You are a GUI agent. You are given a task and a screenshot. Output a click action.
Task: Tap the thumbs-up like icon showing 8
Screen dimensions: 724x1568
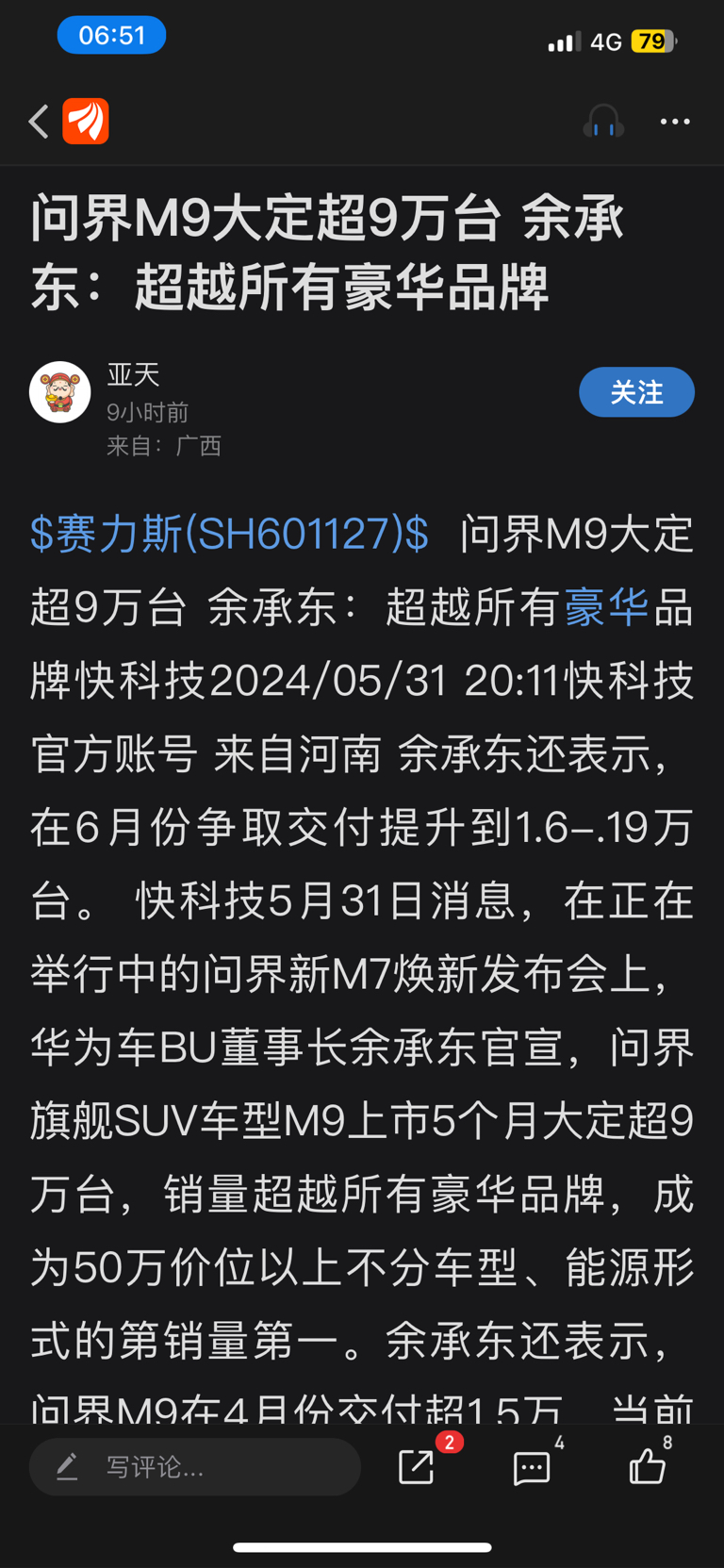647,1467
